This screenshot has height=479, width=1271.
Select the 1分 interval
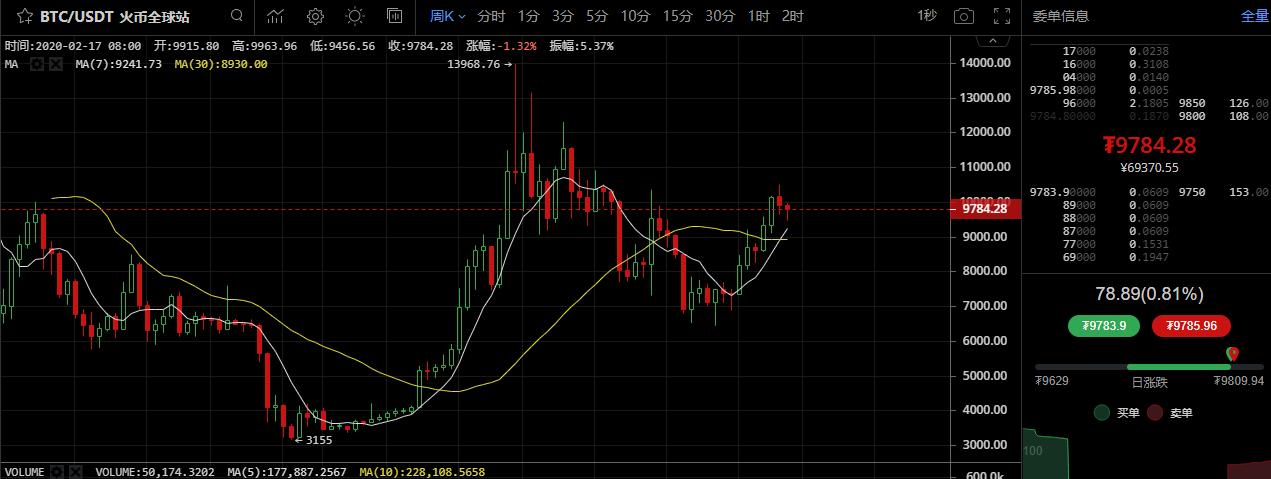tap(529, 16)
